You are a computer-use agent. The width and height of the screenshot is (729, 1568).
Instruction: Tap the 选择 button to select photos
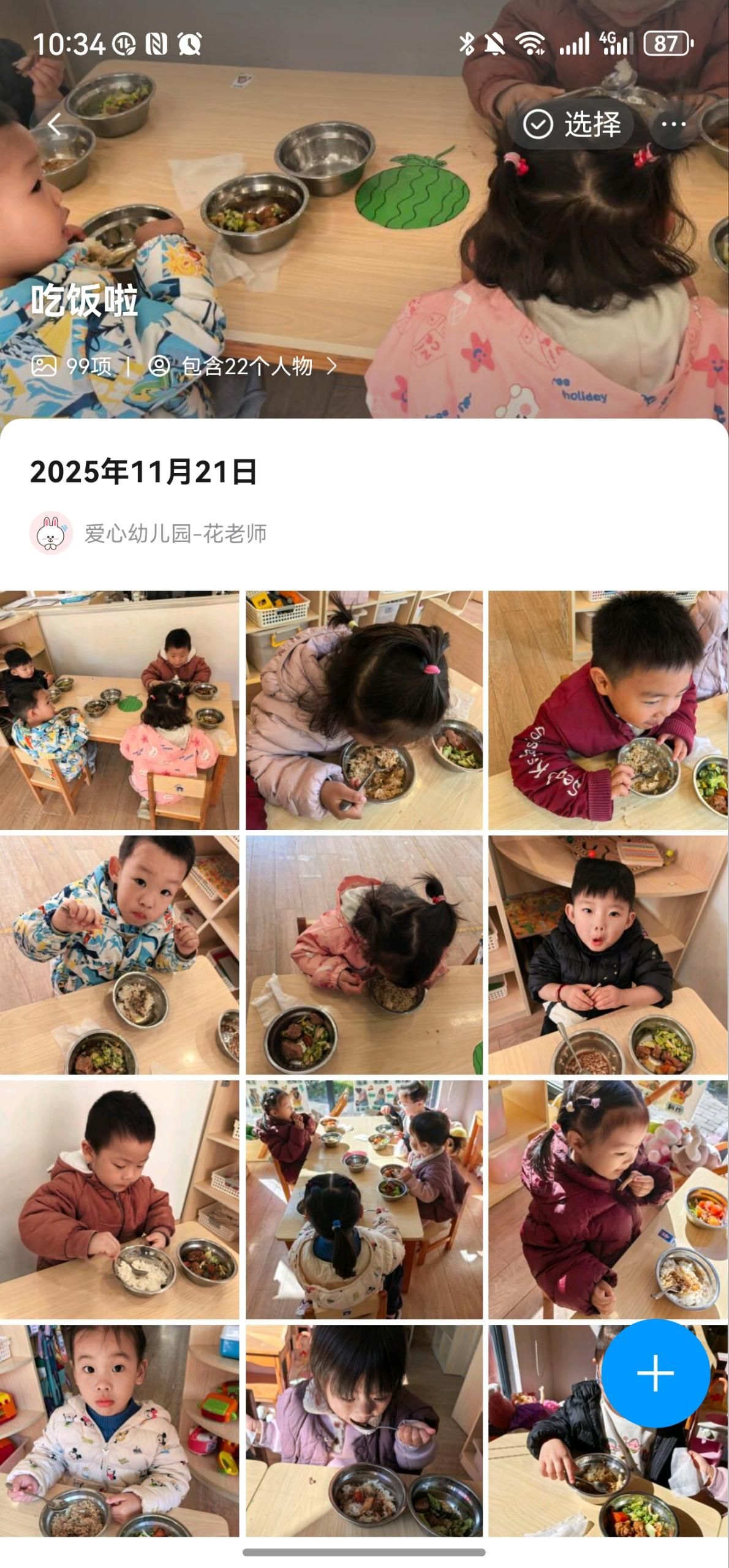point(572,125)
